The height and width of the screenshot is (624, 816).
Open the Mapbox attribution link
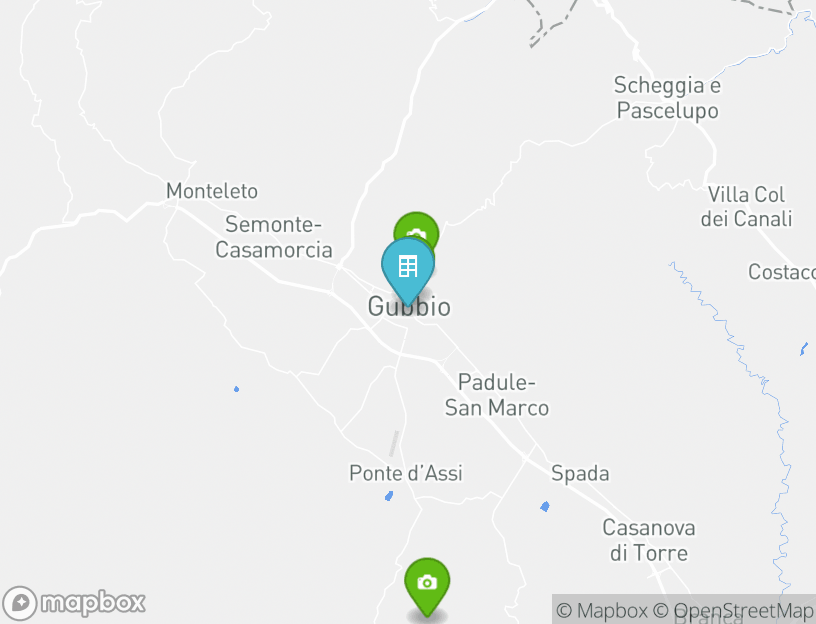coord(601,610)
